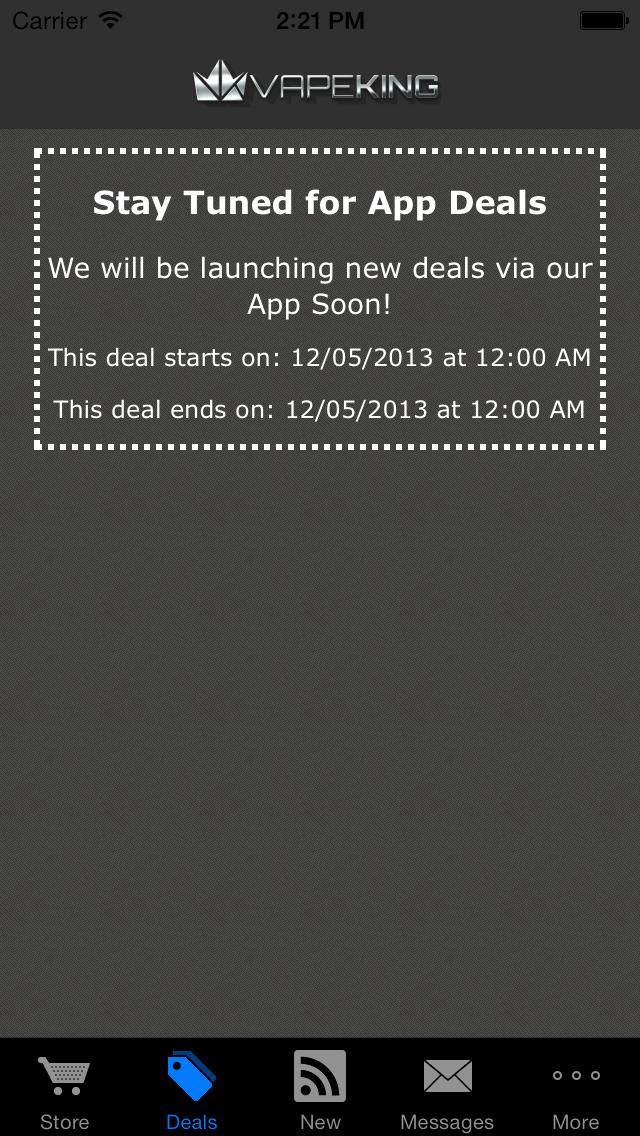Open the Stay Tuned for App Deals card
The width and height of the screenshot is (640, 1136).
click(320, 300)
